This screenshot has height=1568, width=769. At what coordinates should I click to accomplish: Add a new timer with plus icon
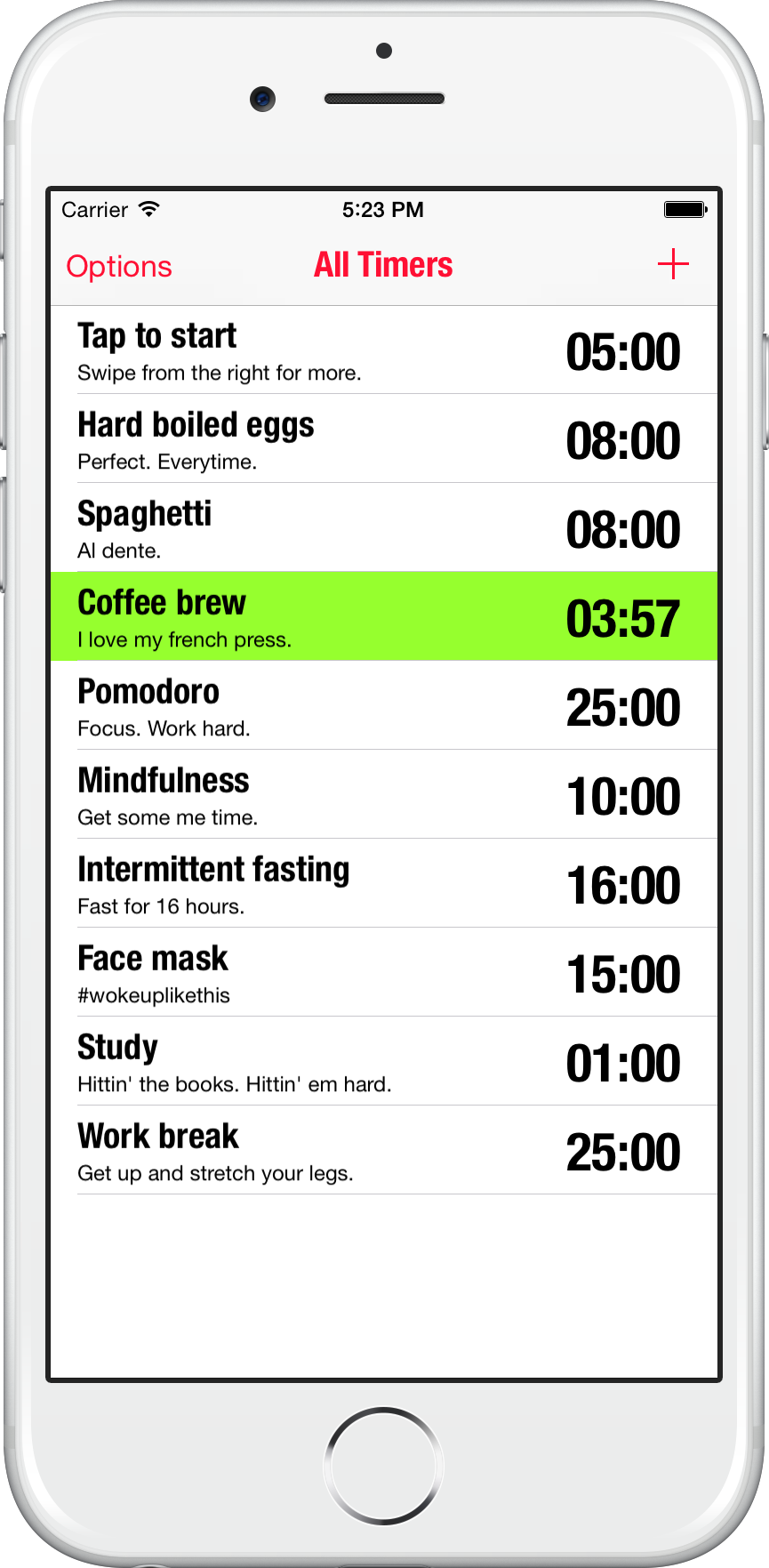pyautogui.click(x=673, y=264)
